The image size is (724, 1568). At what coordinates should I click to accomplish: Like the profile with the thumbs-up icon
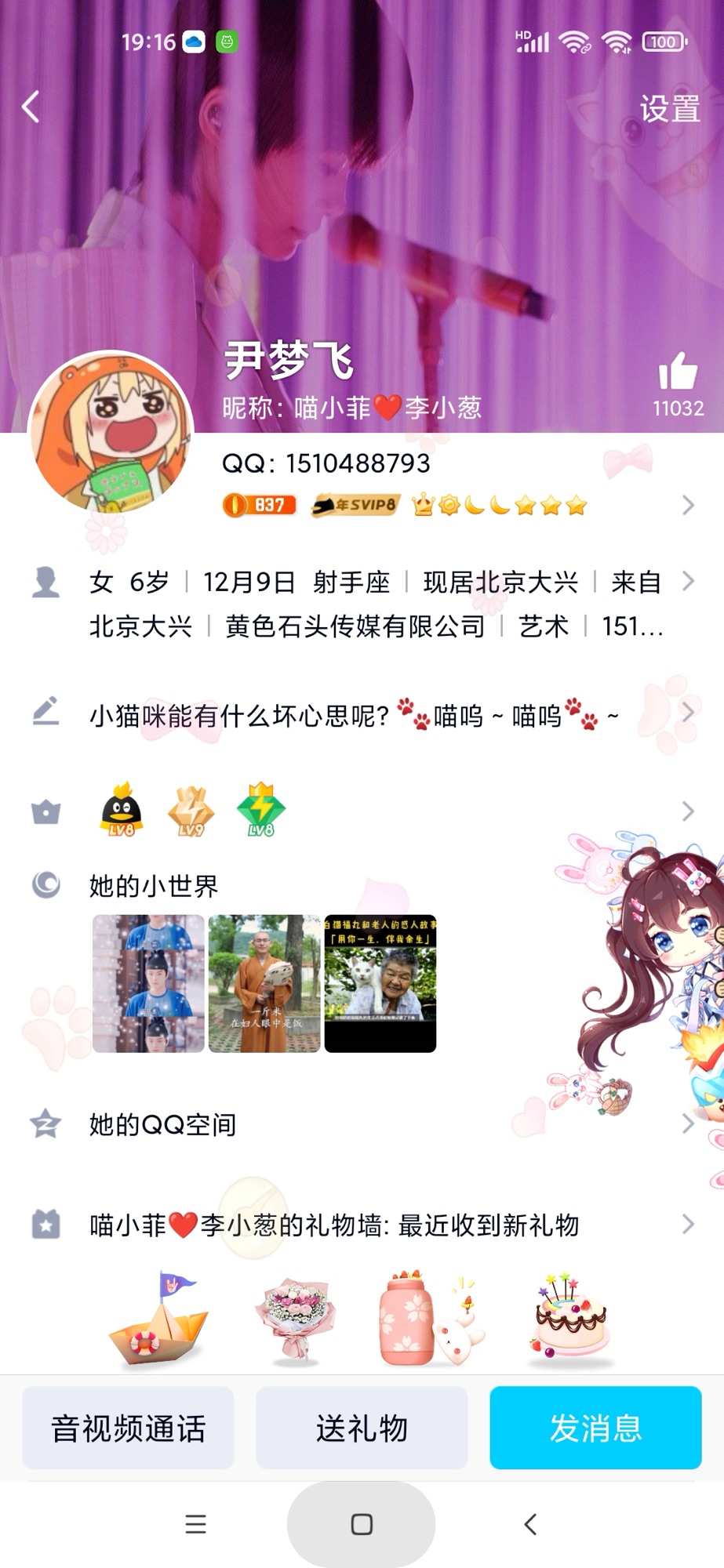(x=678, y=372)
